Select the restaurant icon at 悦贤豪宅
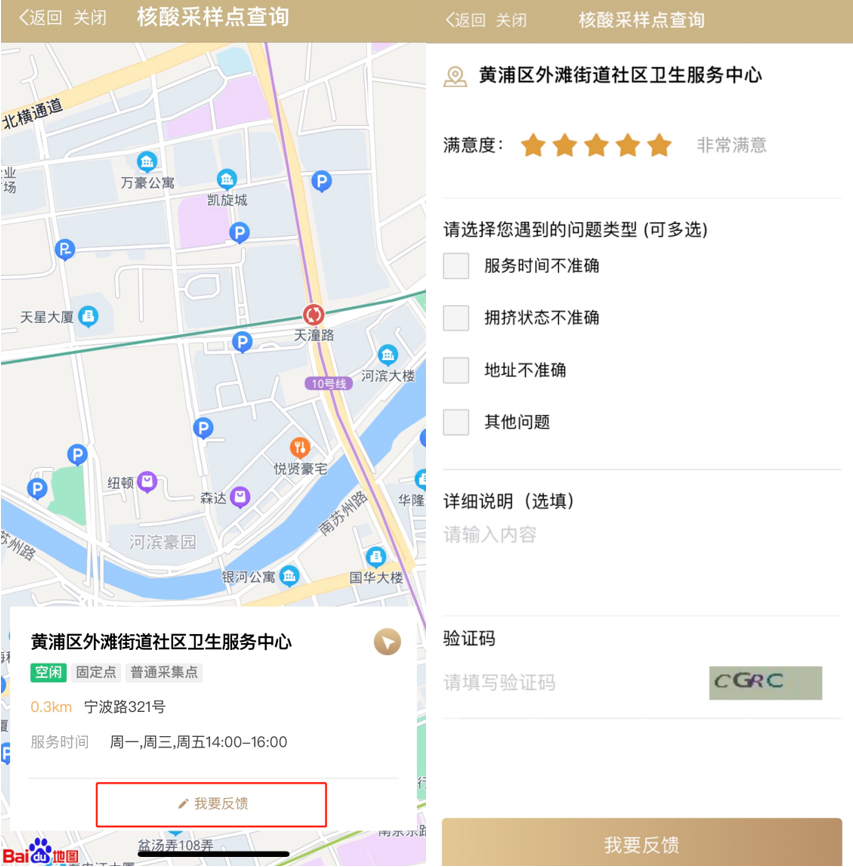This screenshot has height=867, width=853. pyautogui.click(x=301, y=448)
